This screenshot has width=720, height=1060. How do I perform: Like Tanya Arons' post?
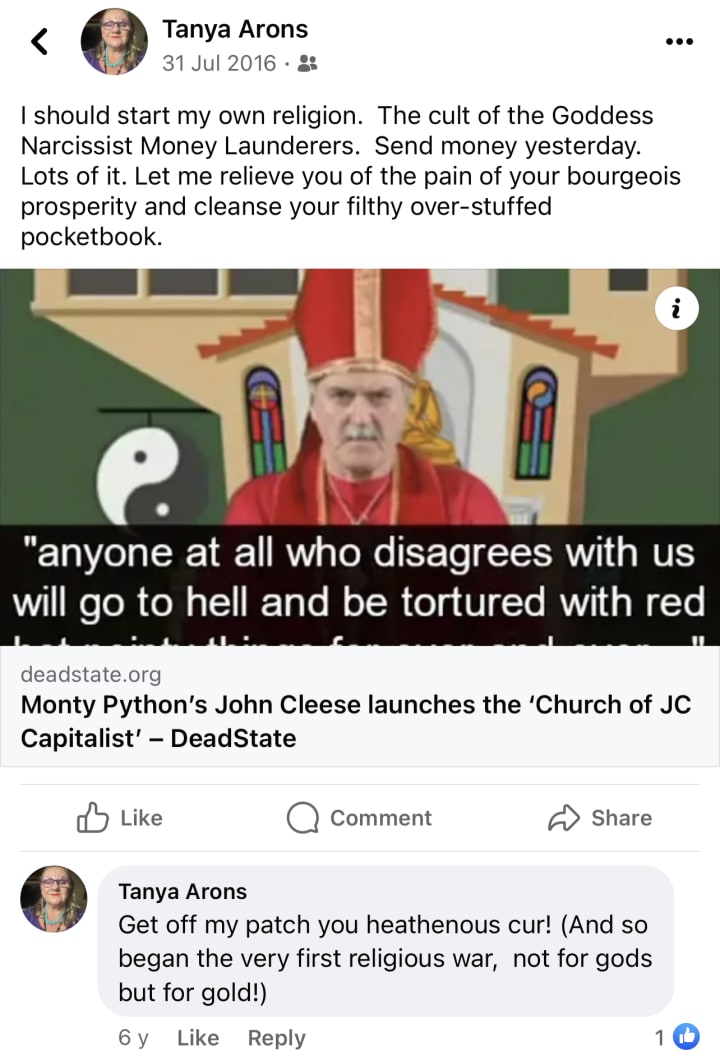(x=120, y=818)
